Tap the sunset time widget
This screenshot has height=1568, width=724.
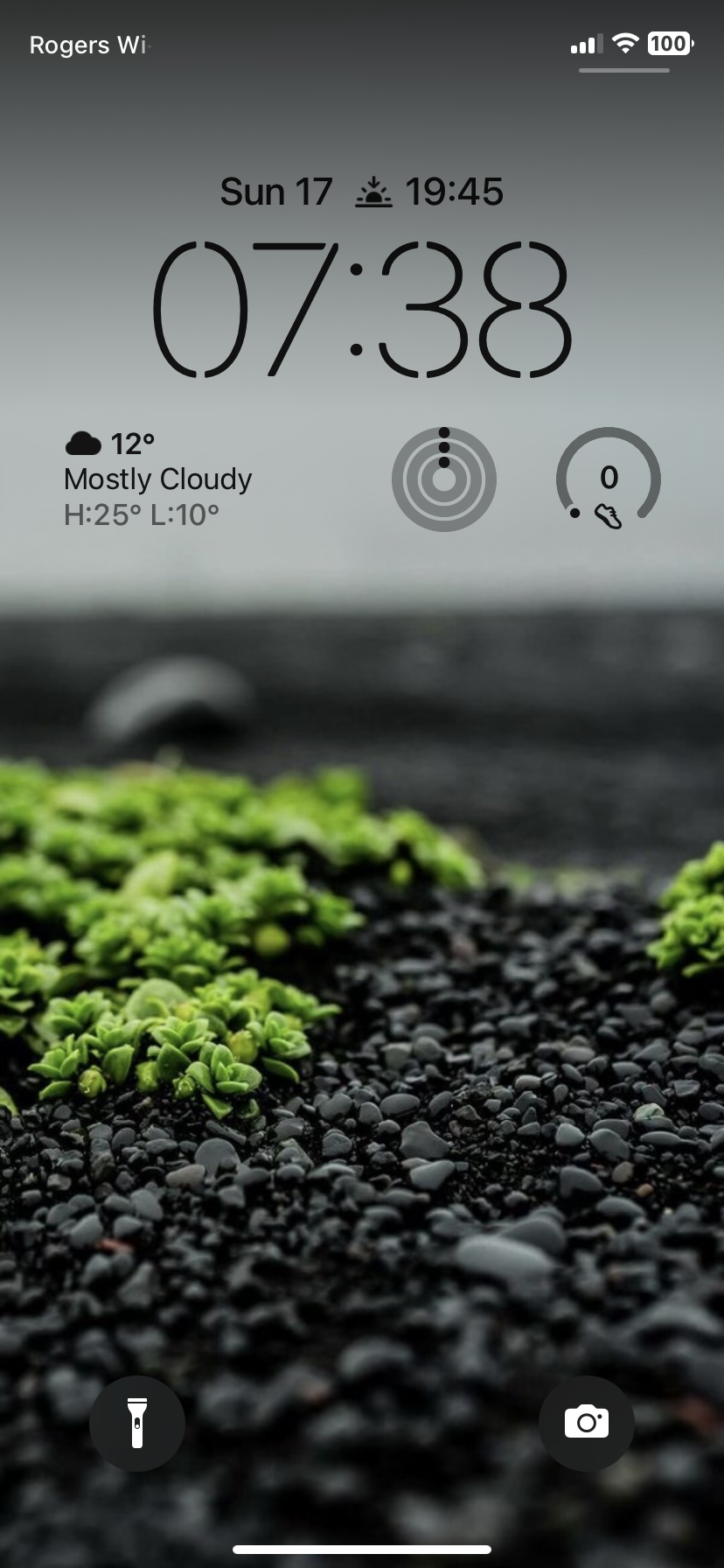click(x=429, y=192)
